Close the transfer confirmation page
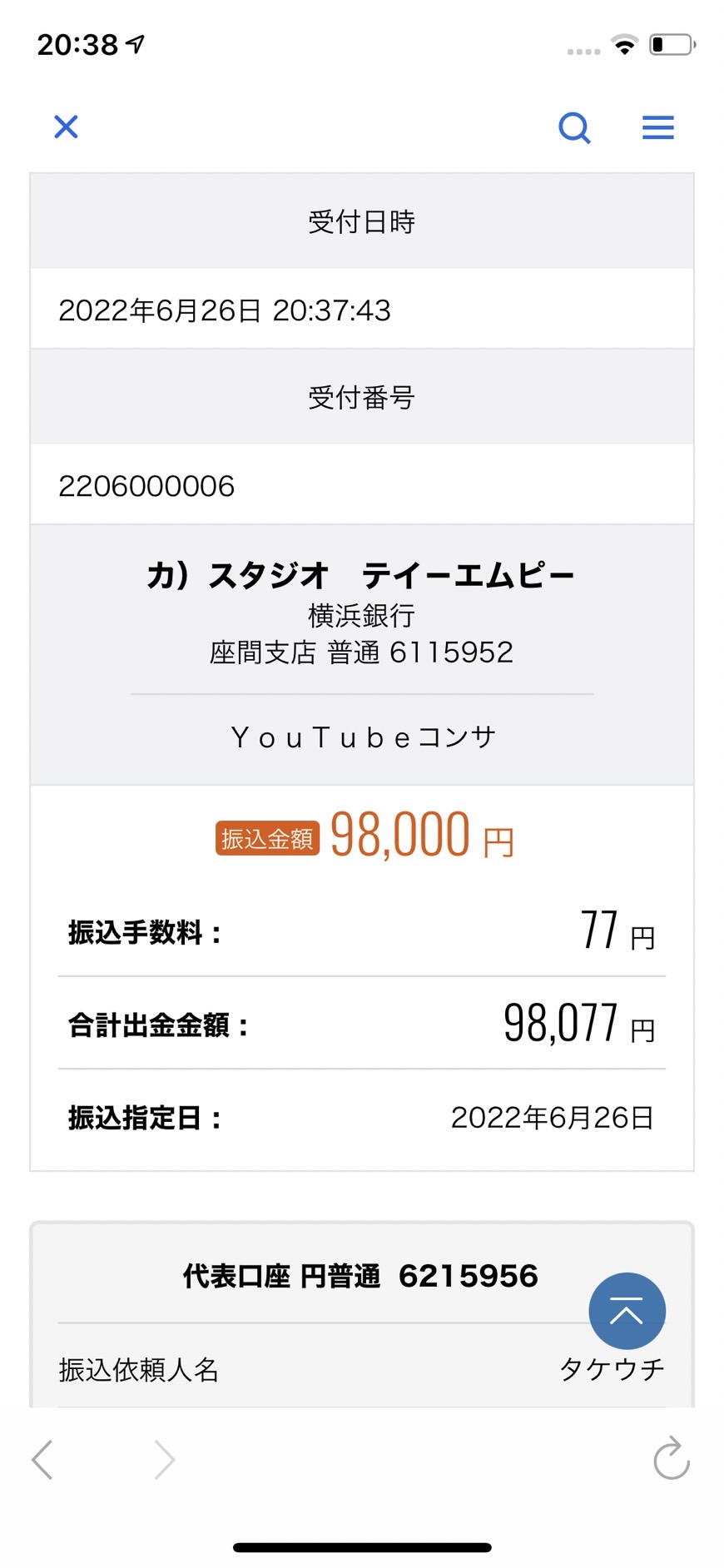 (x=66, y=127)
